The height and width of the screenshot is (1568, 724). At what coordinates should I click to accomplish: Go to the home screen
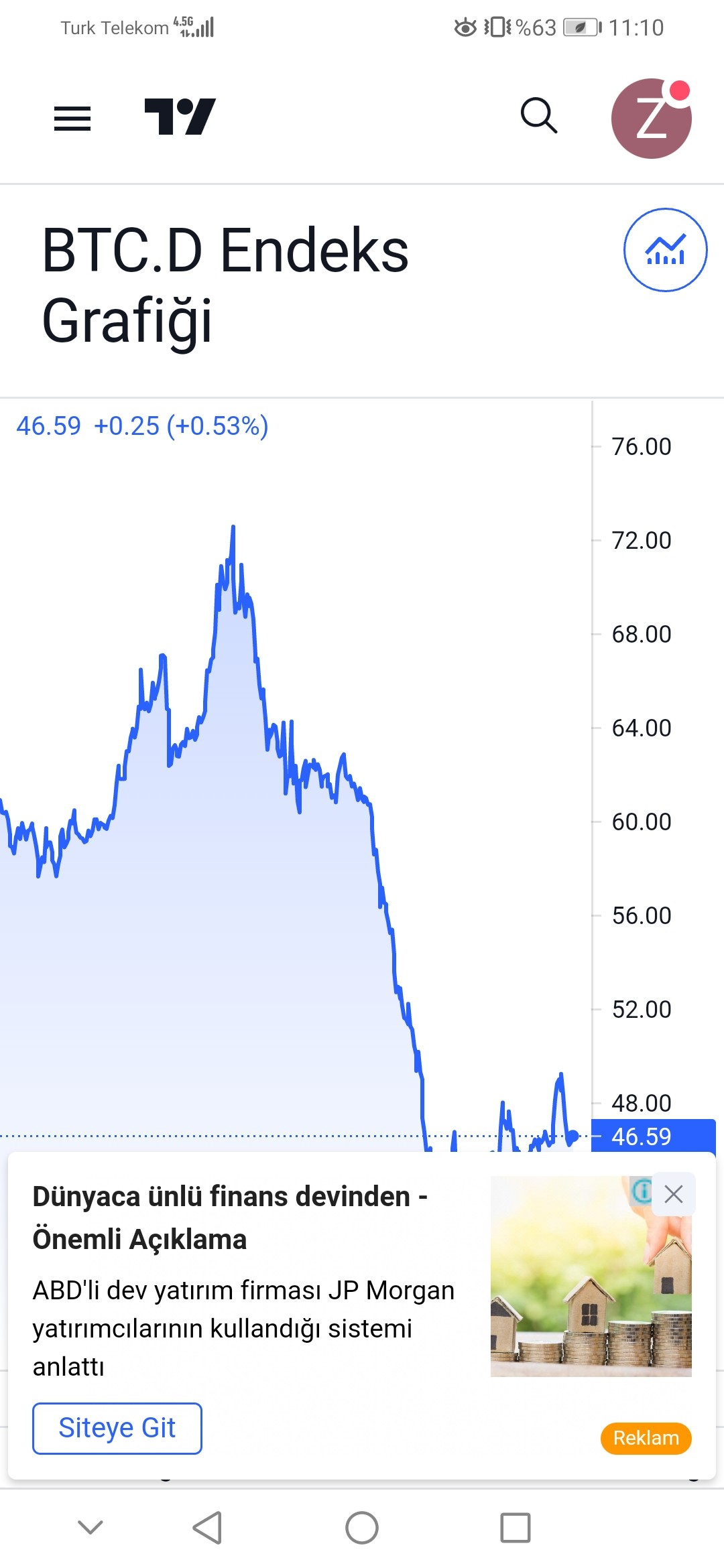362,1528
